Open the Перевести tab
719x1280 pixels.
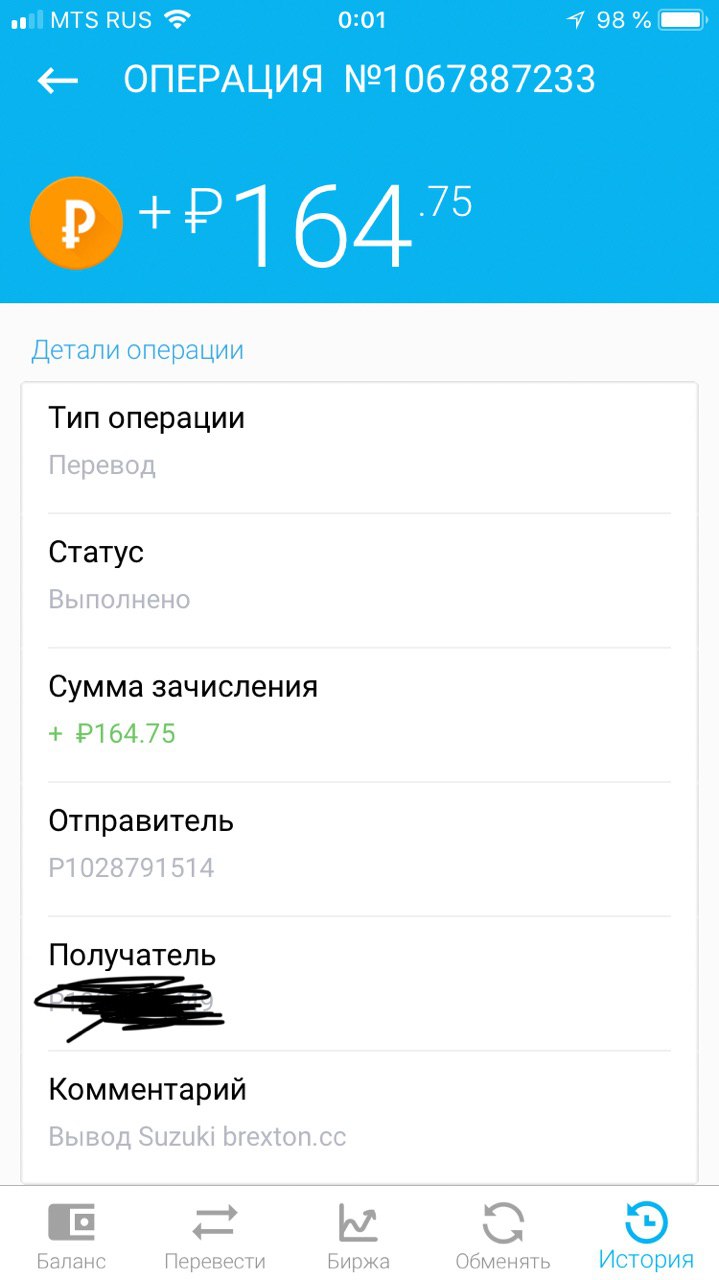click(215, 1236)
